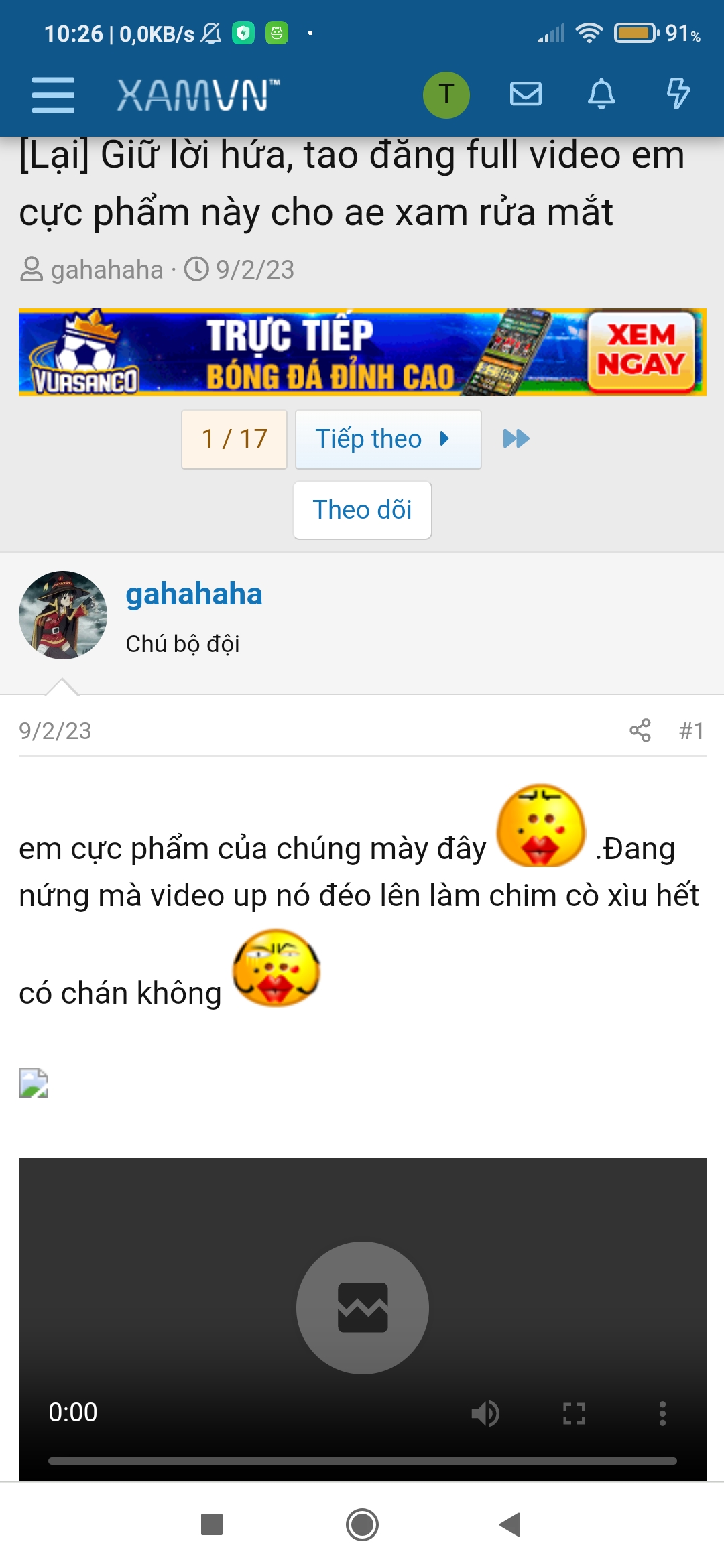Open the VUASANCO football banner ad

click(x=362, y=352)
